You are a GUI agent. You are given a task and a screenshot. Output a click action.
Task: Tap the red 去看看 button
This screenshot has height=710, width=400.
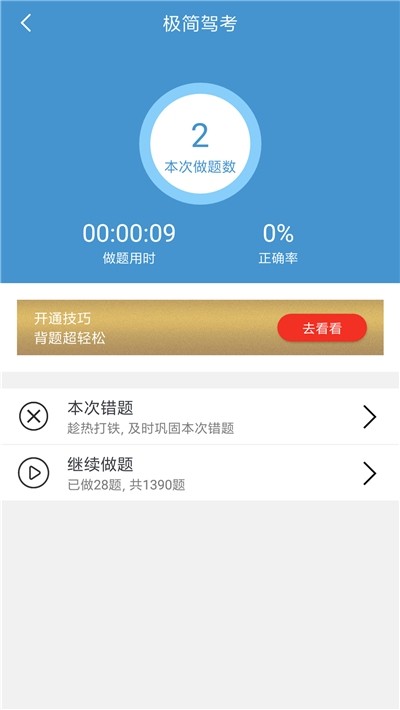(x=322, y=328)
